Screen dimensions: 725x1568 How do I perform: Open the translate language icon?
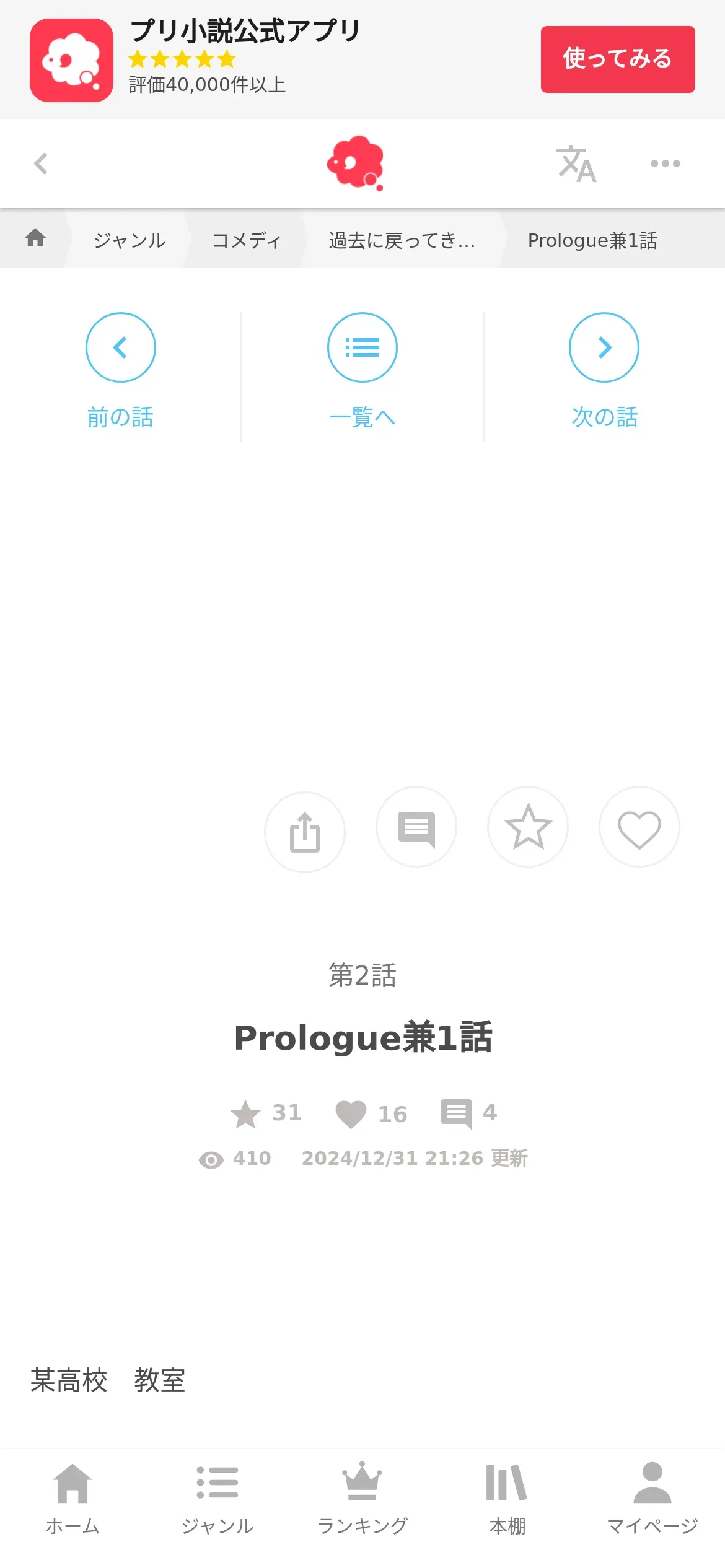click(x=576, y=164)
